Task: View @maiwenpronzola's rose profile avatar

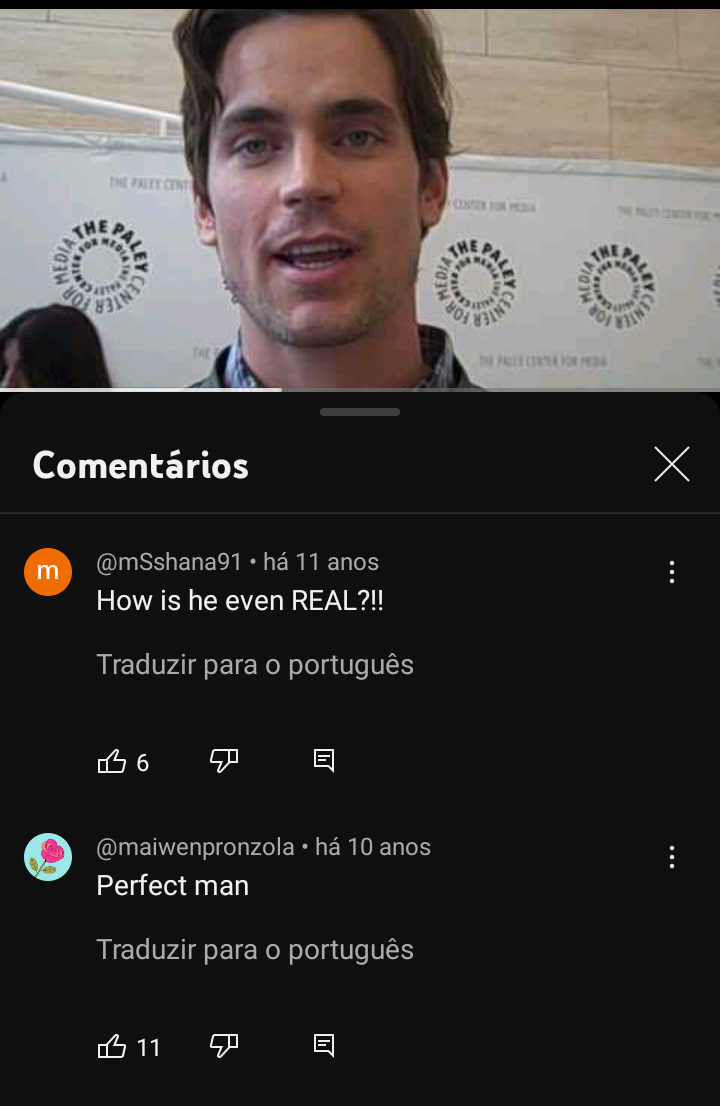Action: coord(48,857)
